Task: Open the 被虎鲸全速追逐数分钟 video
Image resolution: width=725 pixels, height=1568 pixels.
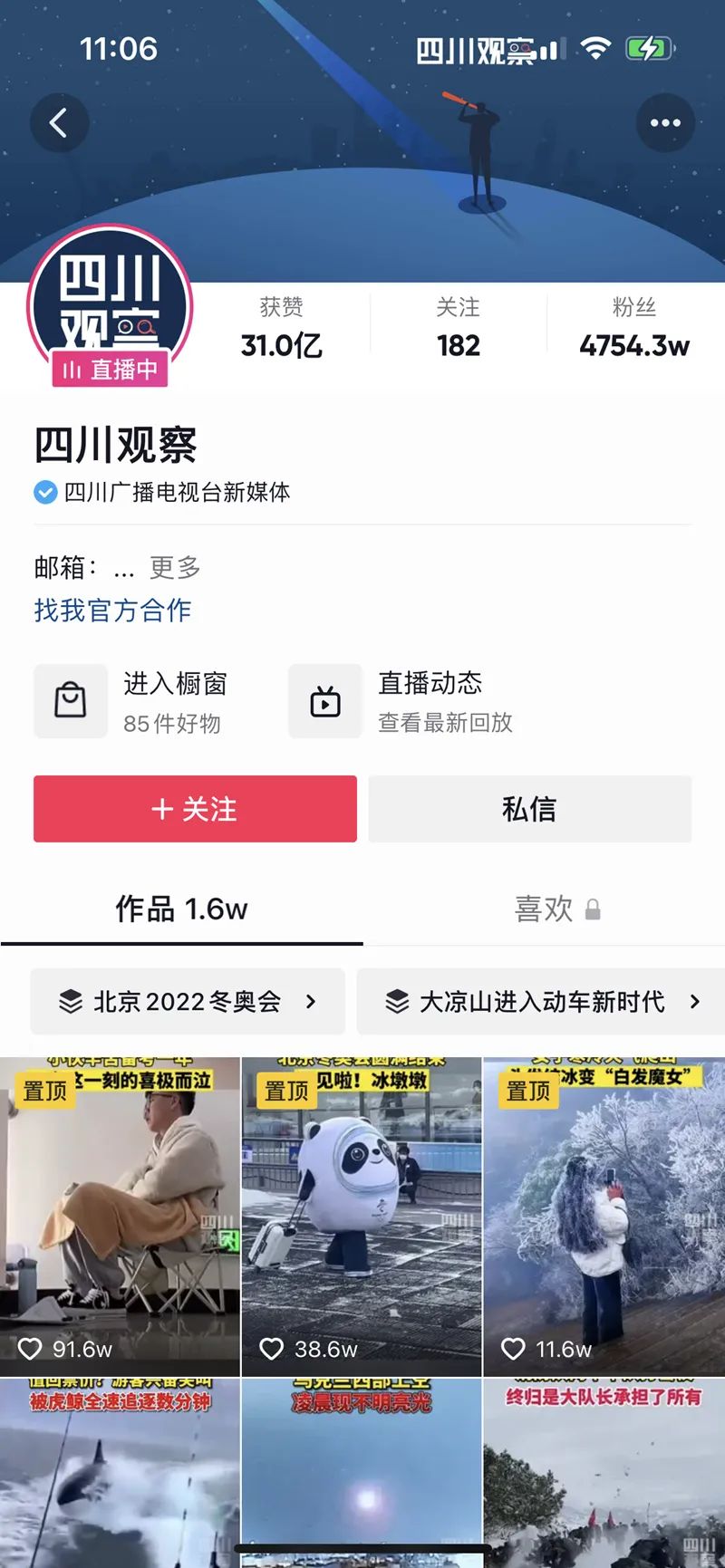Action: (x=120, y=1472)
